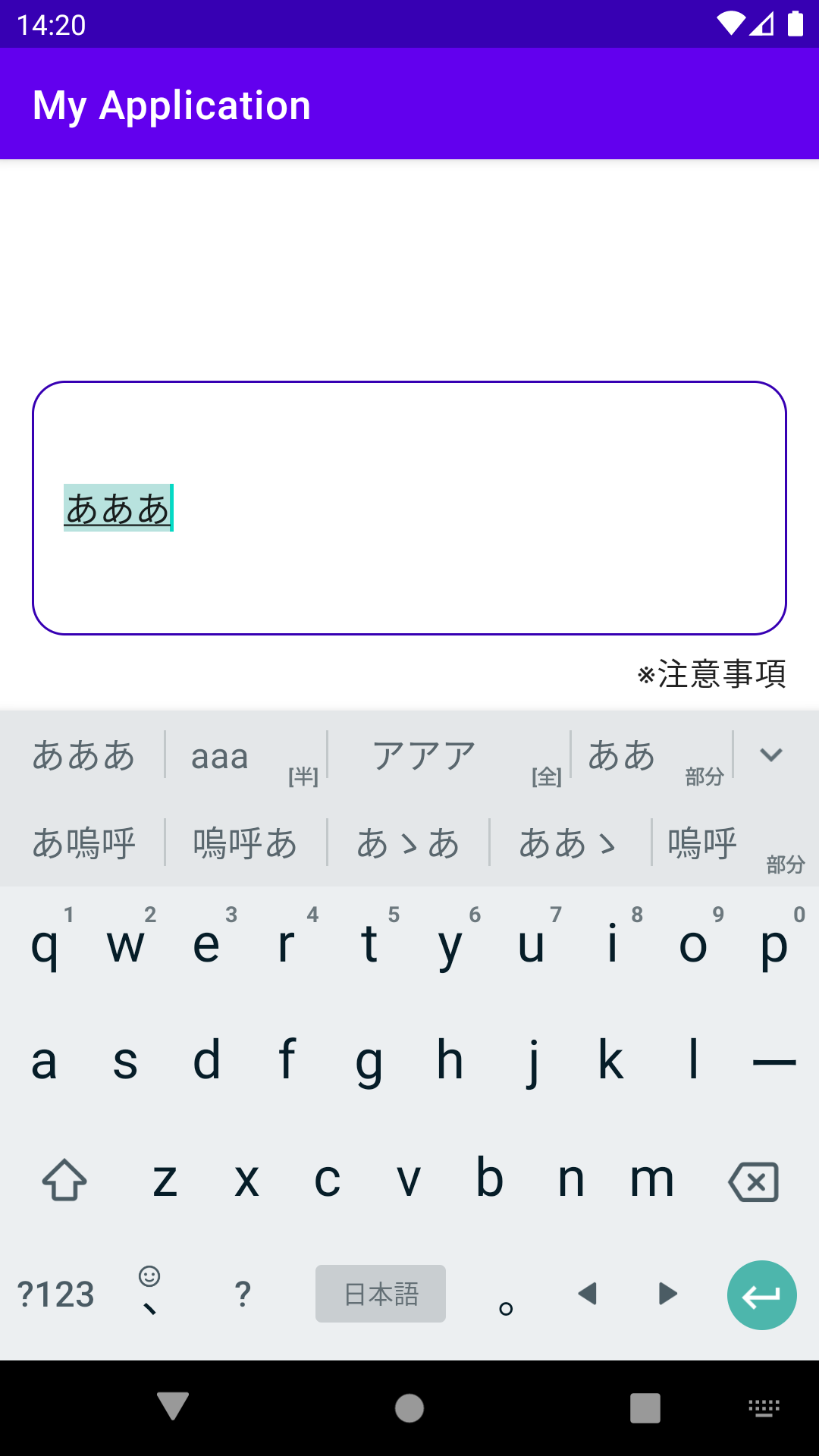Open emoji and comma key
The height and width of the screenshot is (1456, 819).
point(149,1292)
